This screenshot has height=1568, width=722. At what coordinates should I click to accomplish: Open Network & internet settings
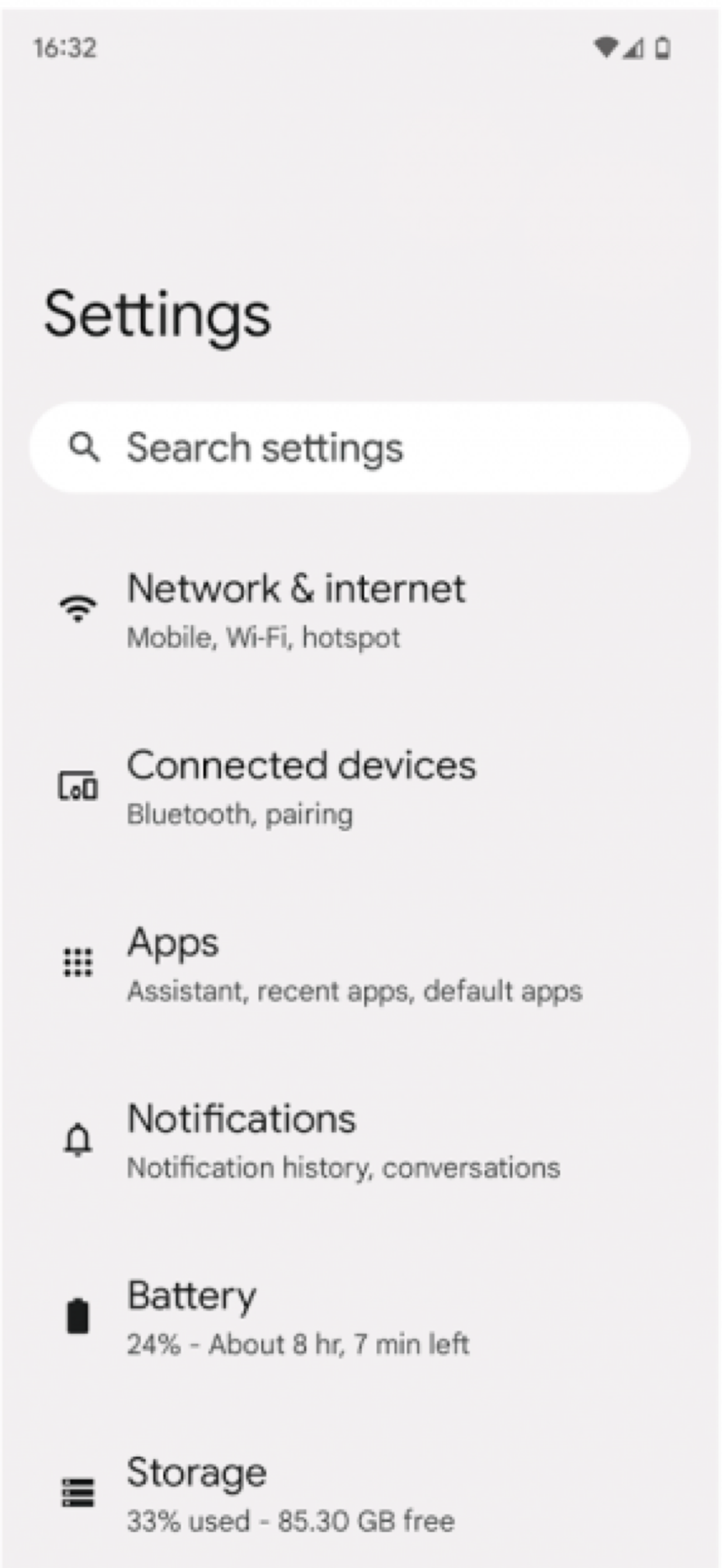tap(295, 609)
